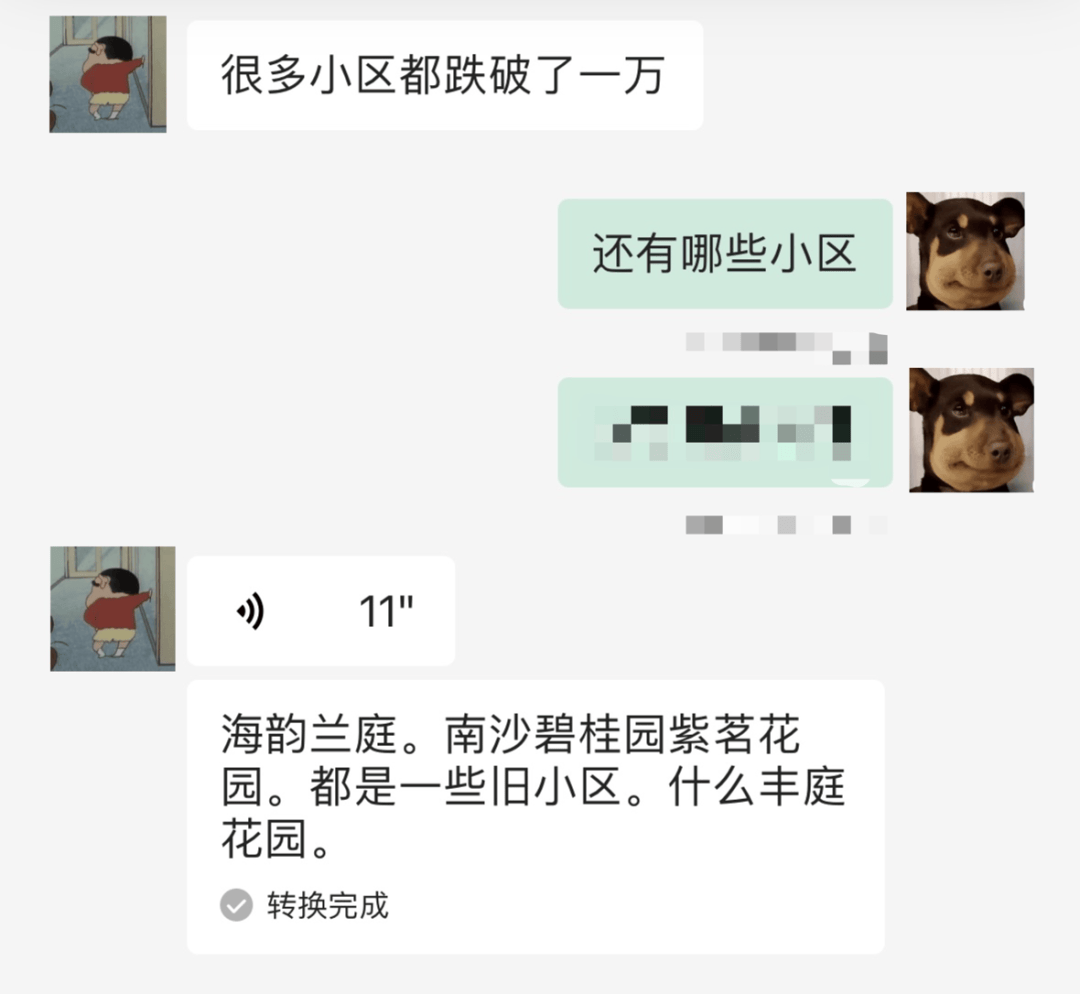Open Shin-chan avatar beside the voice message
The width and height of the screenshot is (1080, 994).
(x=112, y=608)
